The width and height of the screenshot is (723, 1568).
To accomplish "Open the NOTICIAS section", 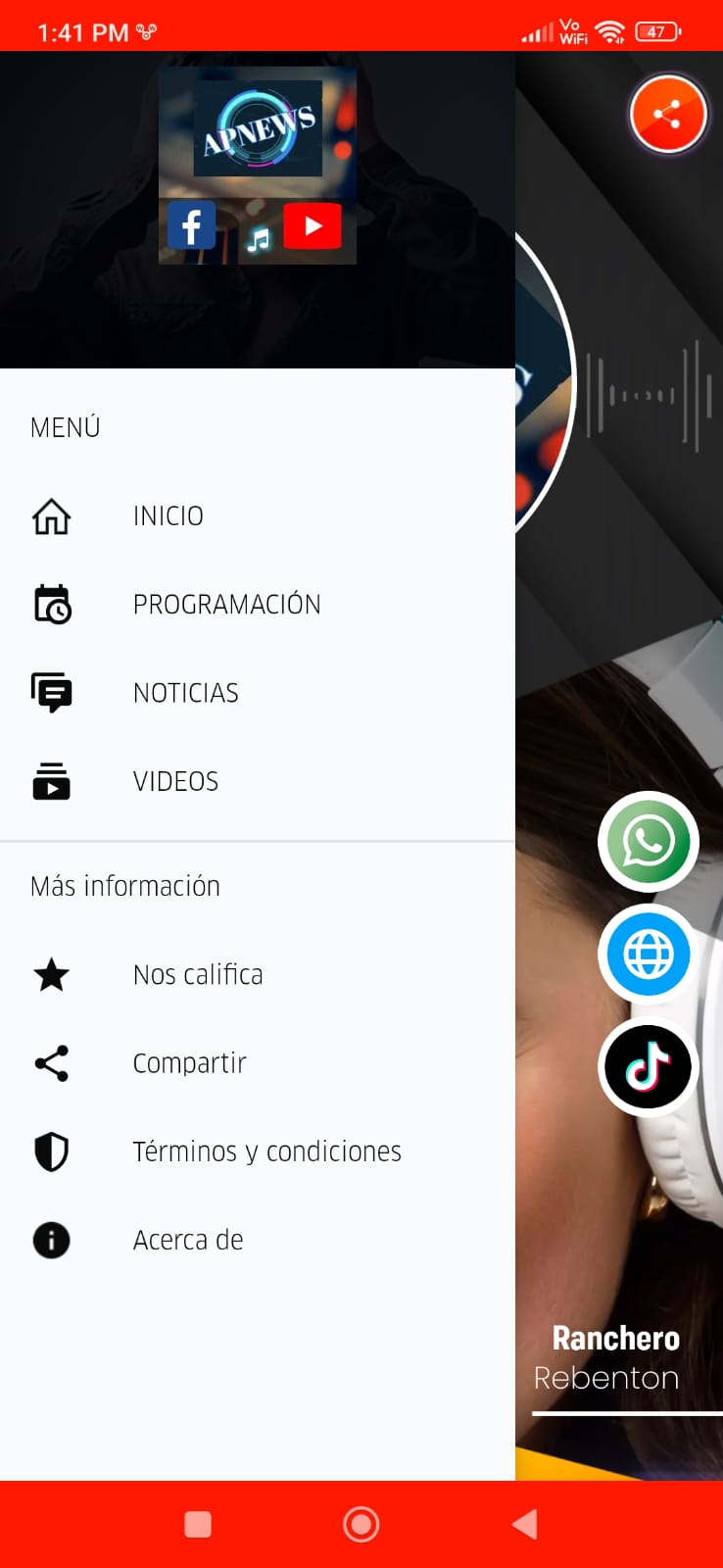I will tap(258, 693).
